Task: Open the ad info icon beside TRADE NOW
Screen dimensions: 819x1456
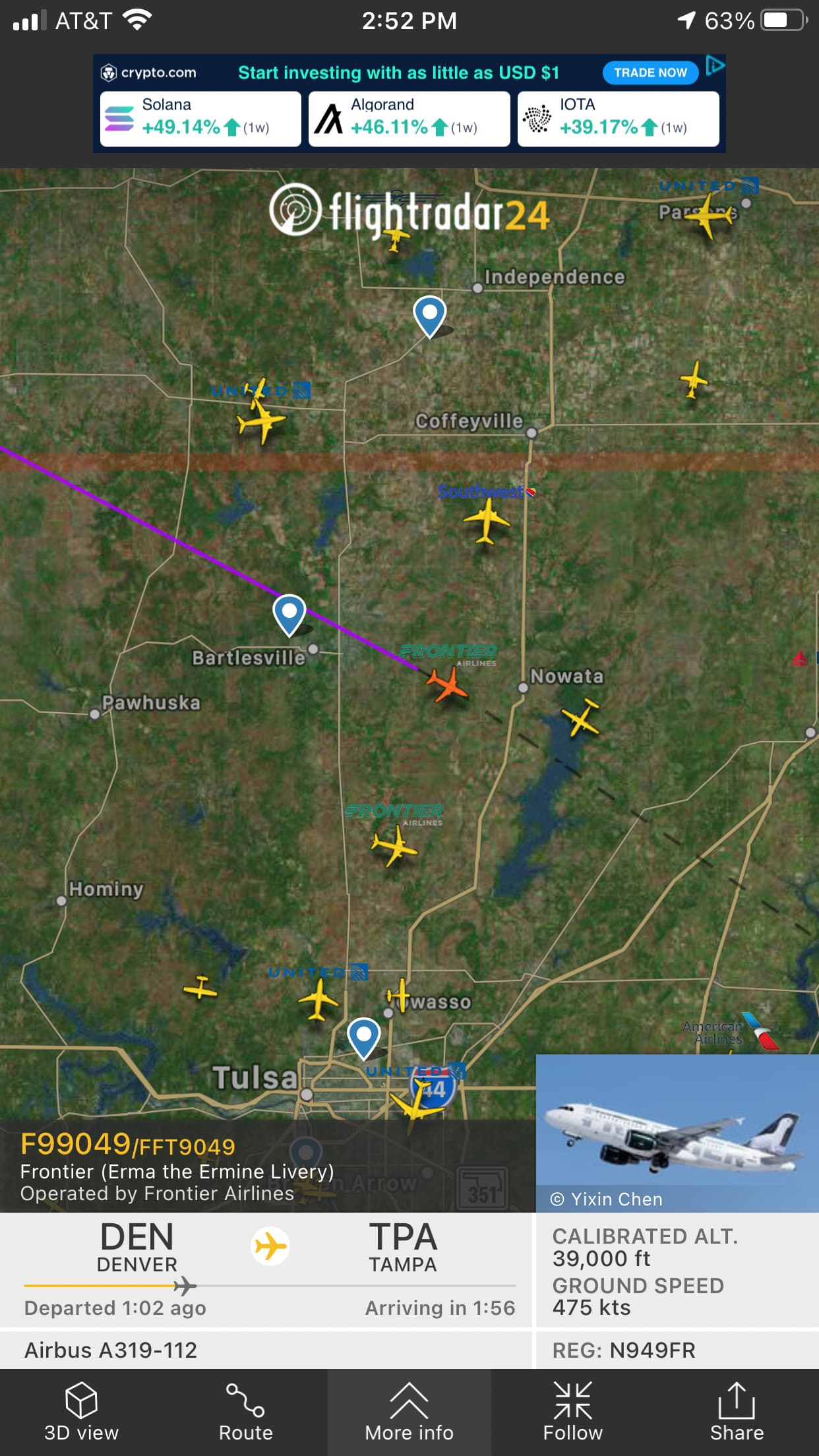Action: [x=715, y=65]
